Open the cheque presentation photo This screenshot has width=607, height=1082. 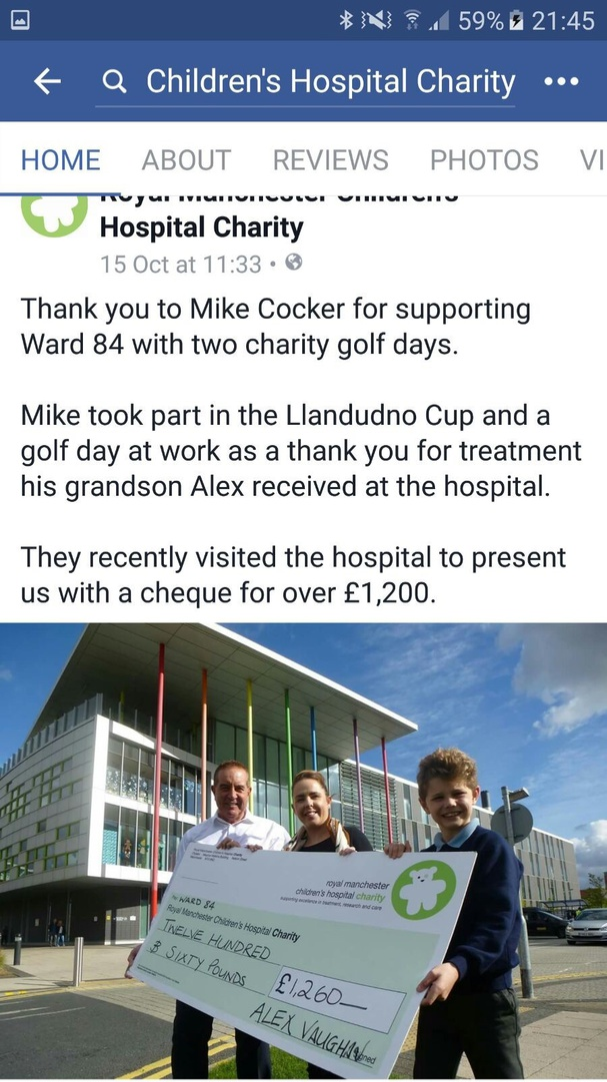(303, 850)
